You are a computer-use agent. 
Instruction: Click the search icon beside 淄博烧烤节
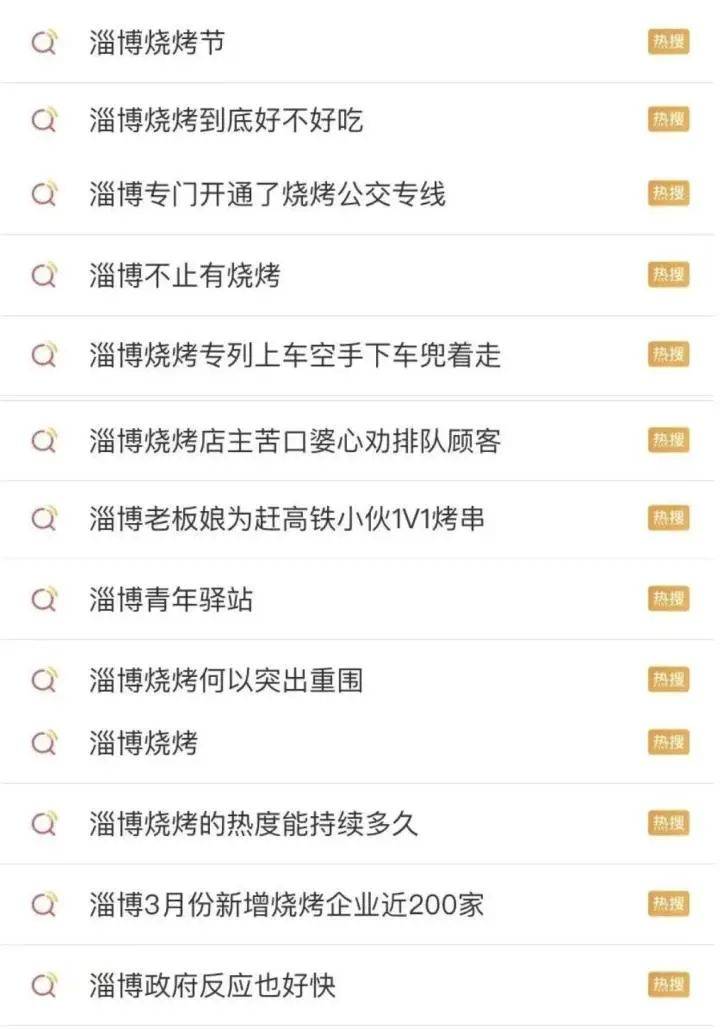43,43
